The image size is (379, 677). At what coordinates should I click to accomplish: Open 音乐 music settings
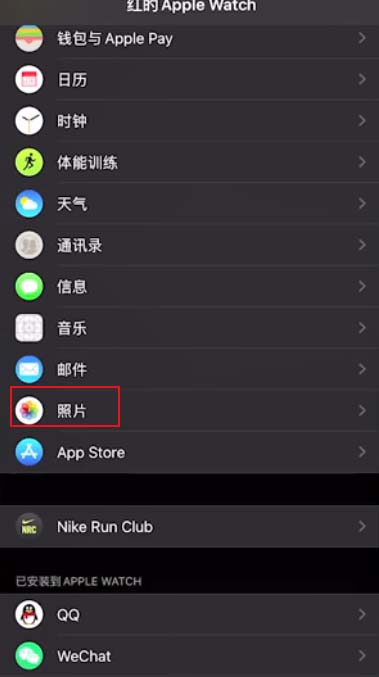[190, 328]
